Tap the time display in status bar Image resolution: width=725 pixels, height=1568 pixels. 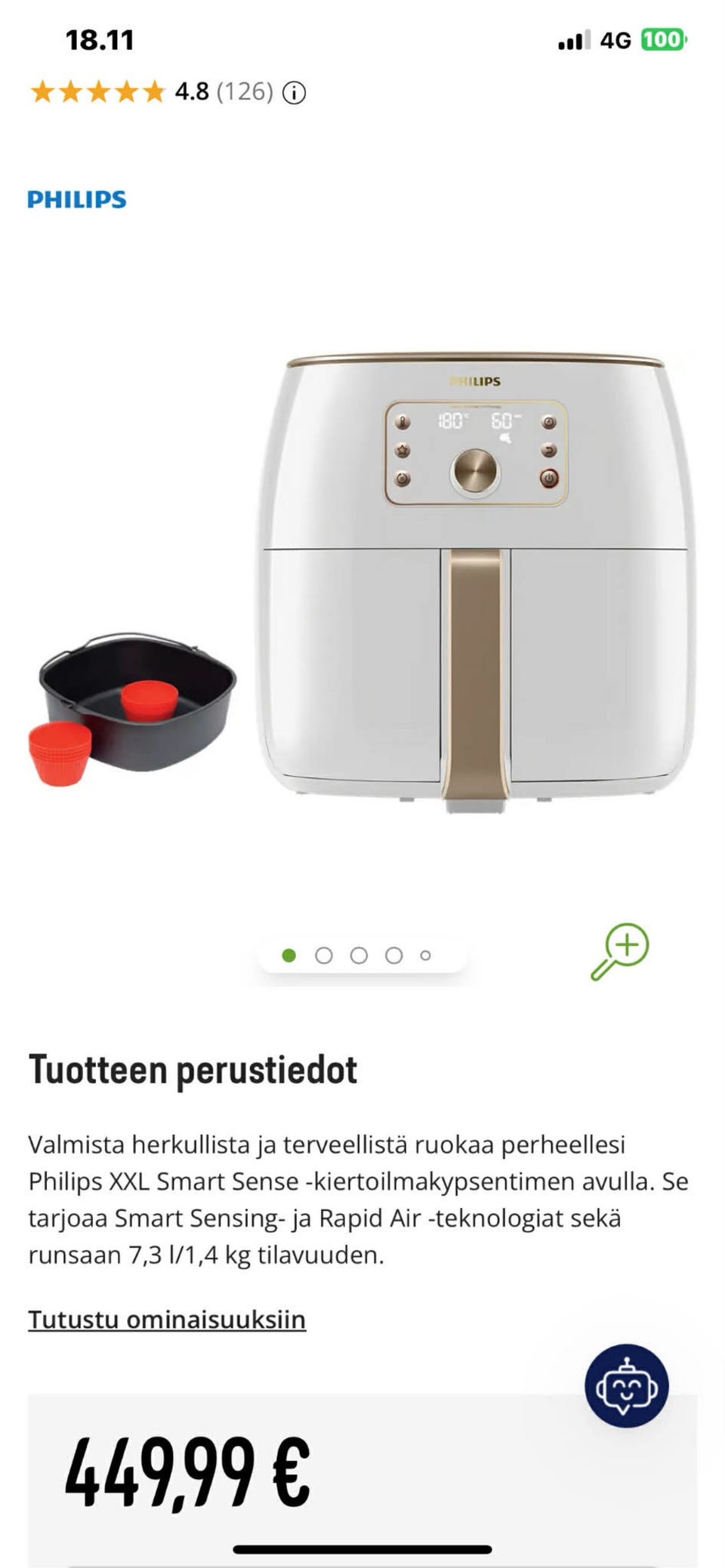99,39
